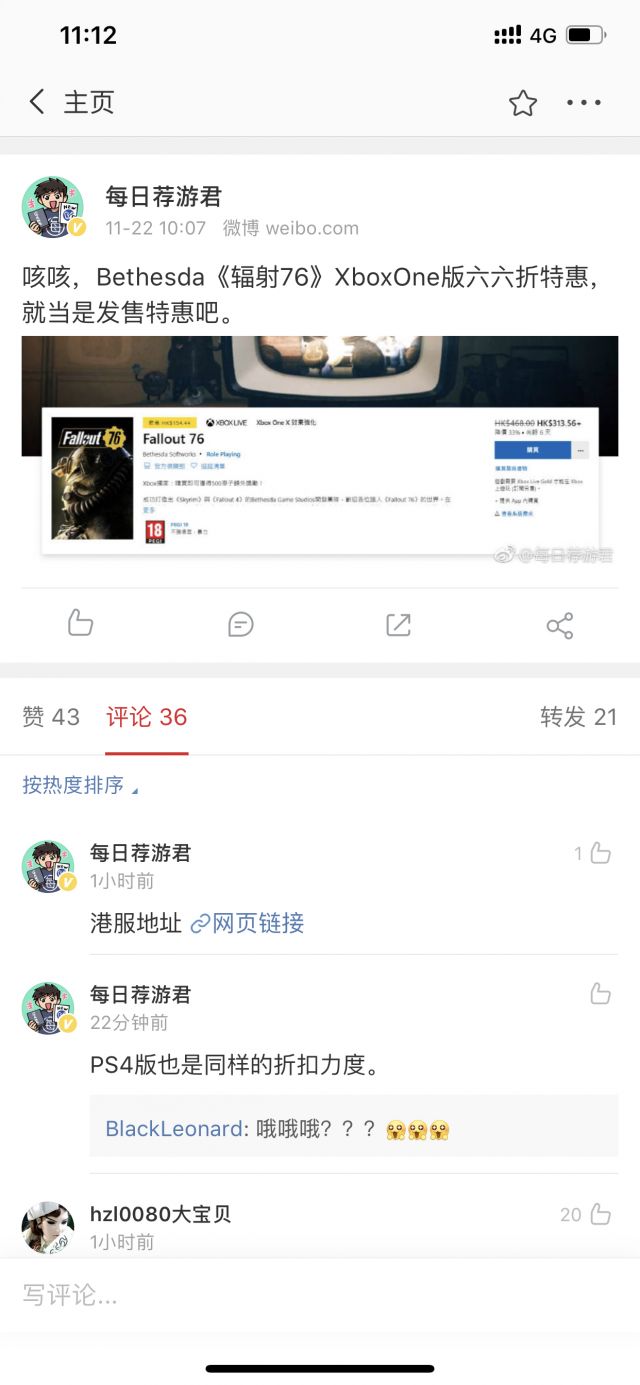Share the post via share icon
Viewport: 640px width, 1385px height.
click(x=559, y=626)
